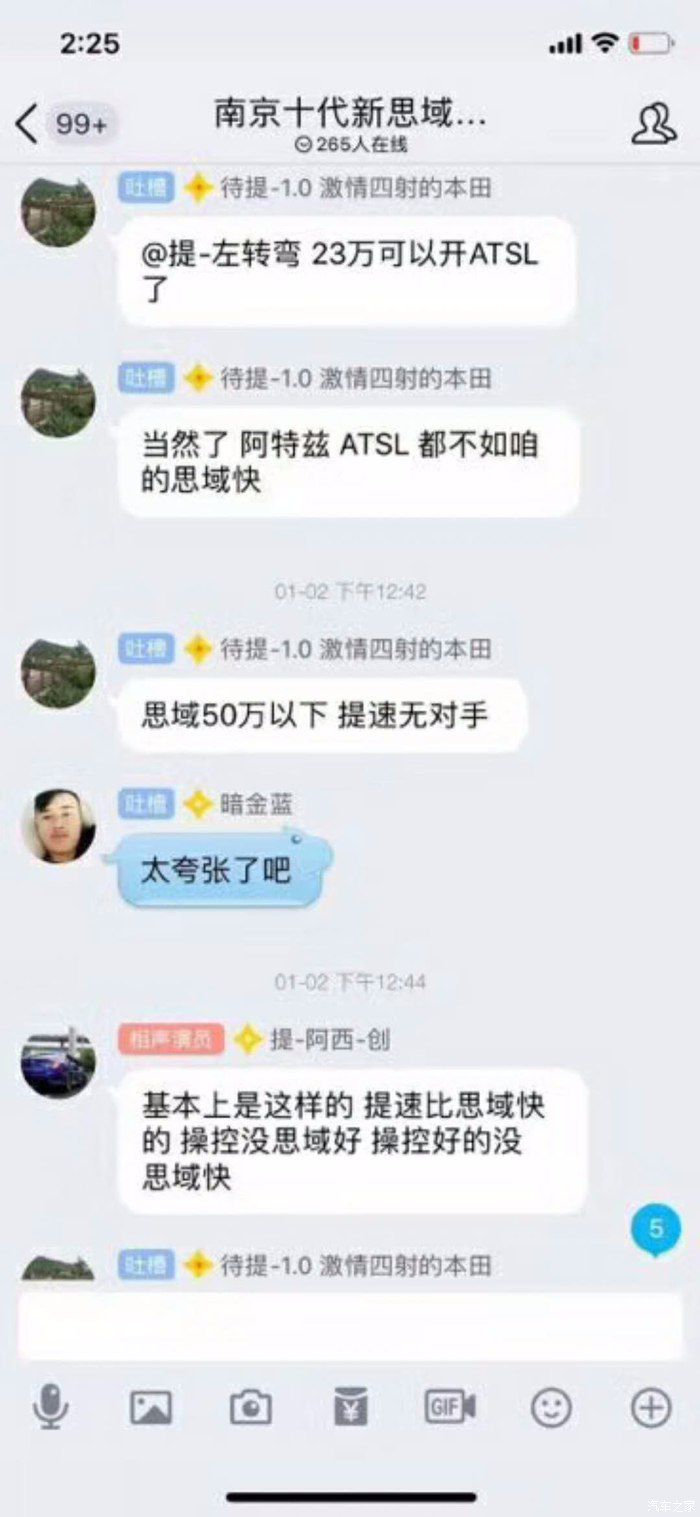Open group title 南京十代新思域 info
Image resolution: width=700 pixels, height=1517 pixels.
click(x=350, y=115)
